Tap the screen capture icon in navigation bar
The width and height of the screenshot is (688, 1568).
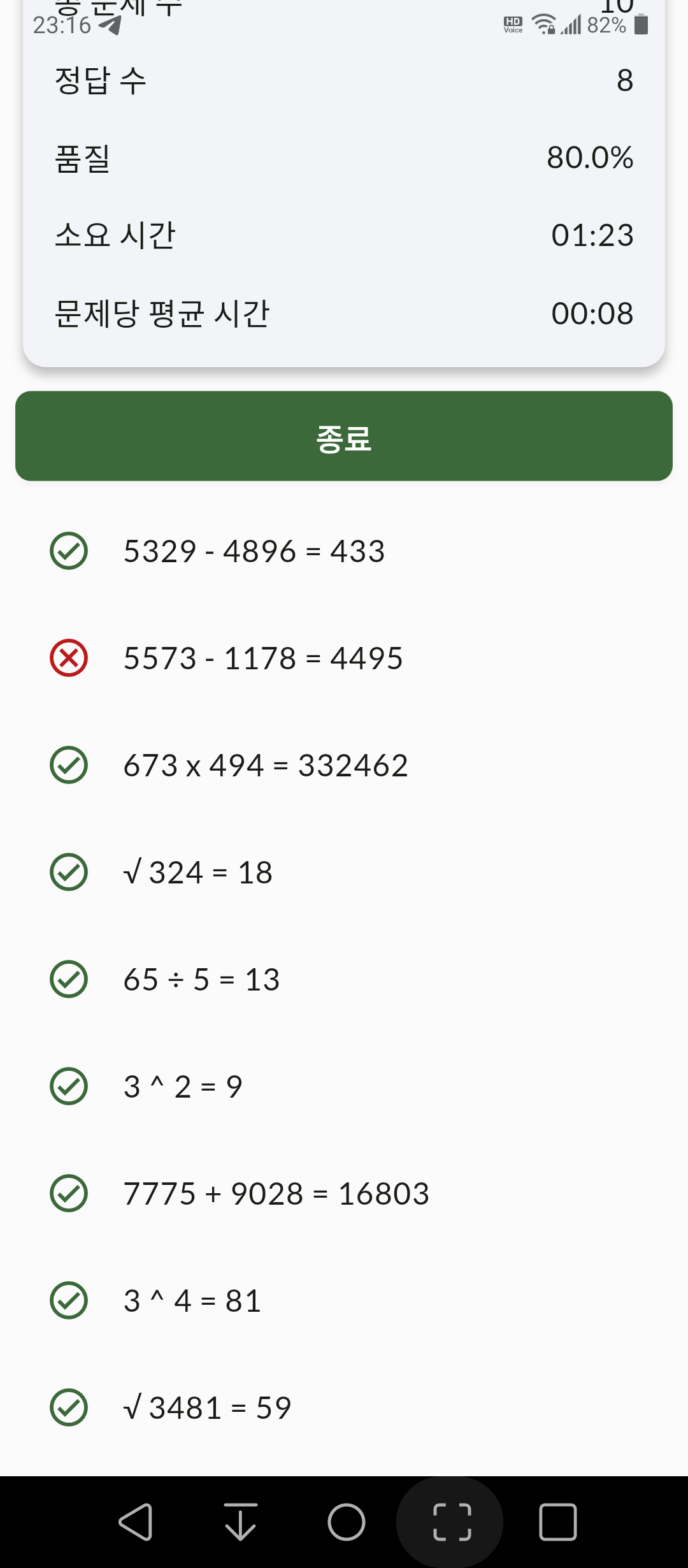[452, 1522]
